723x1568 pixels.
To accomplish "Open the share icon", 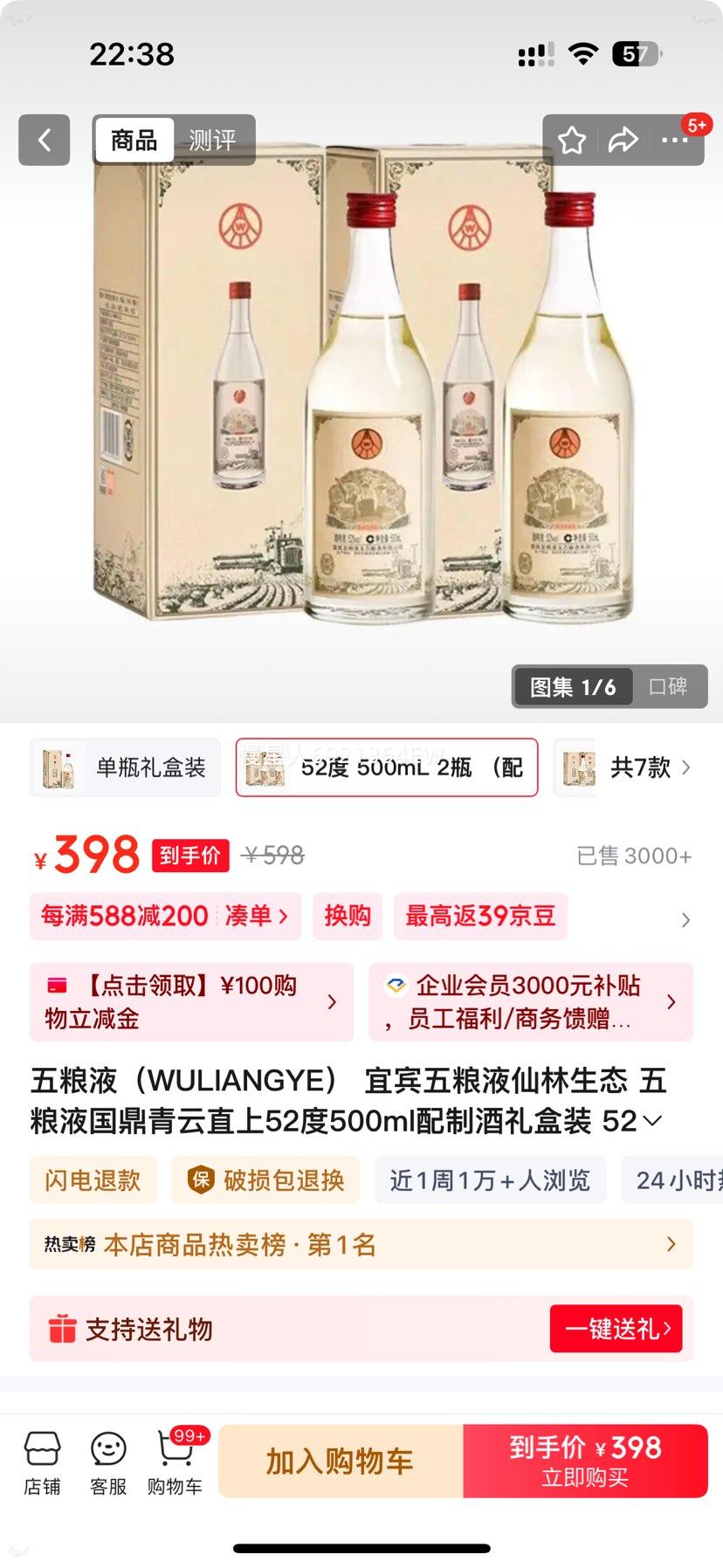I will [x=623, y=140].
